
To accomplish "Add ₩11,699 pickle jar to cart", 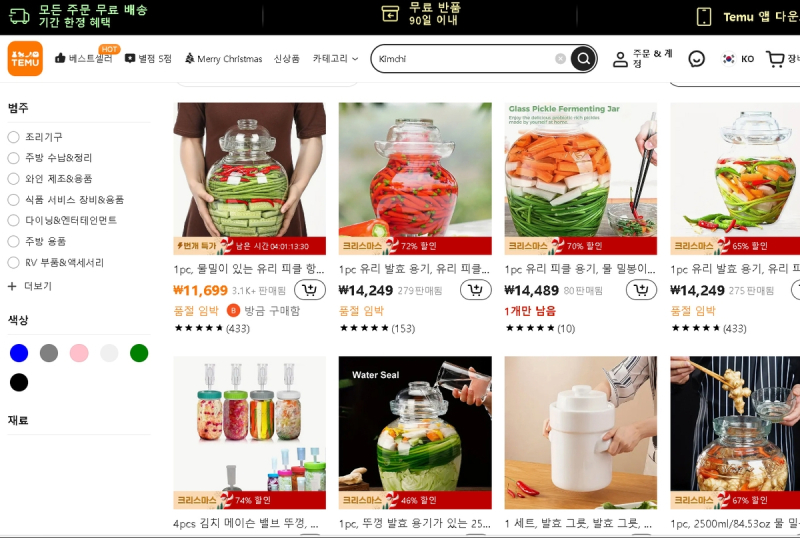I will tap(310, 290).
